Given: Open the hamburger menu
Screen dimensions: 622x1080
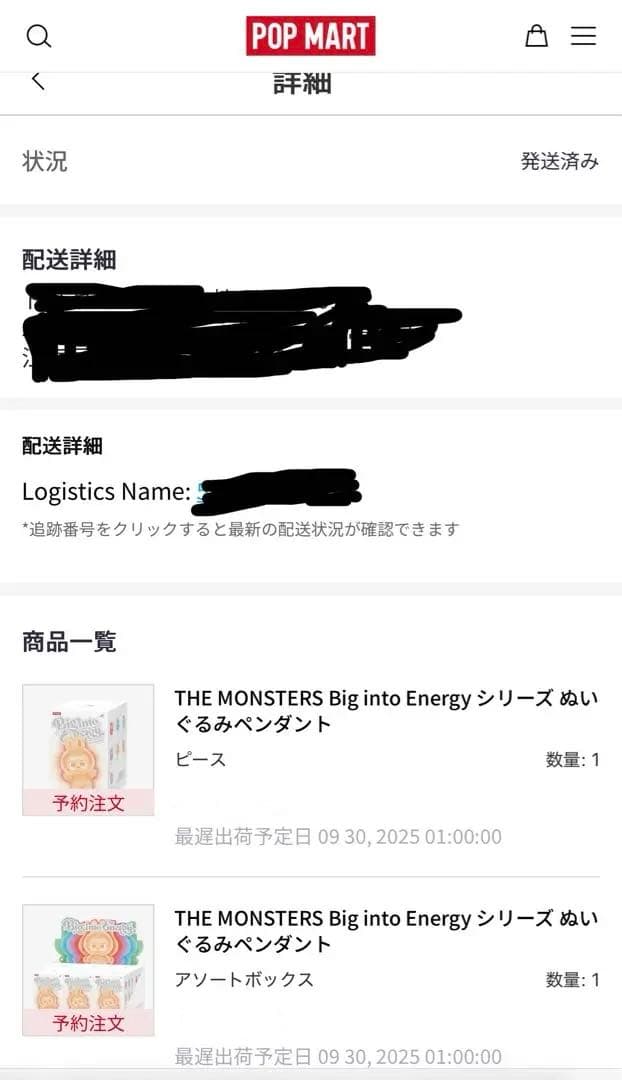Looking at the screenshot, I should 583,37.
